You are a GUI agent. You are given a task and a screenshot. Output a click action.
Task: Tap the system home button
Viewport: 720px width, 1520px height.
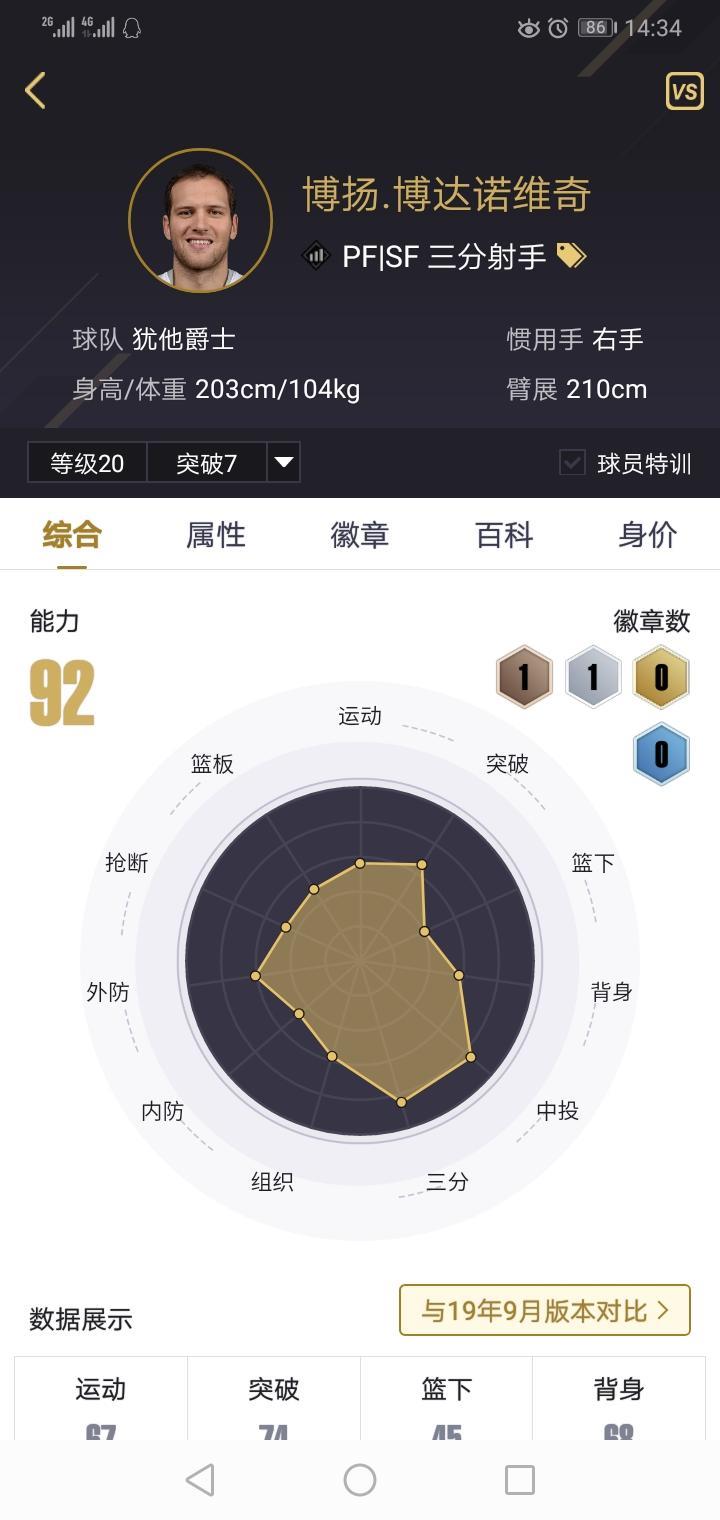(x=360, y=1480)
